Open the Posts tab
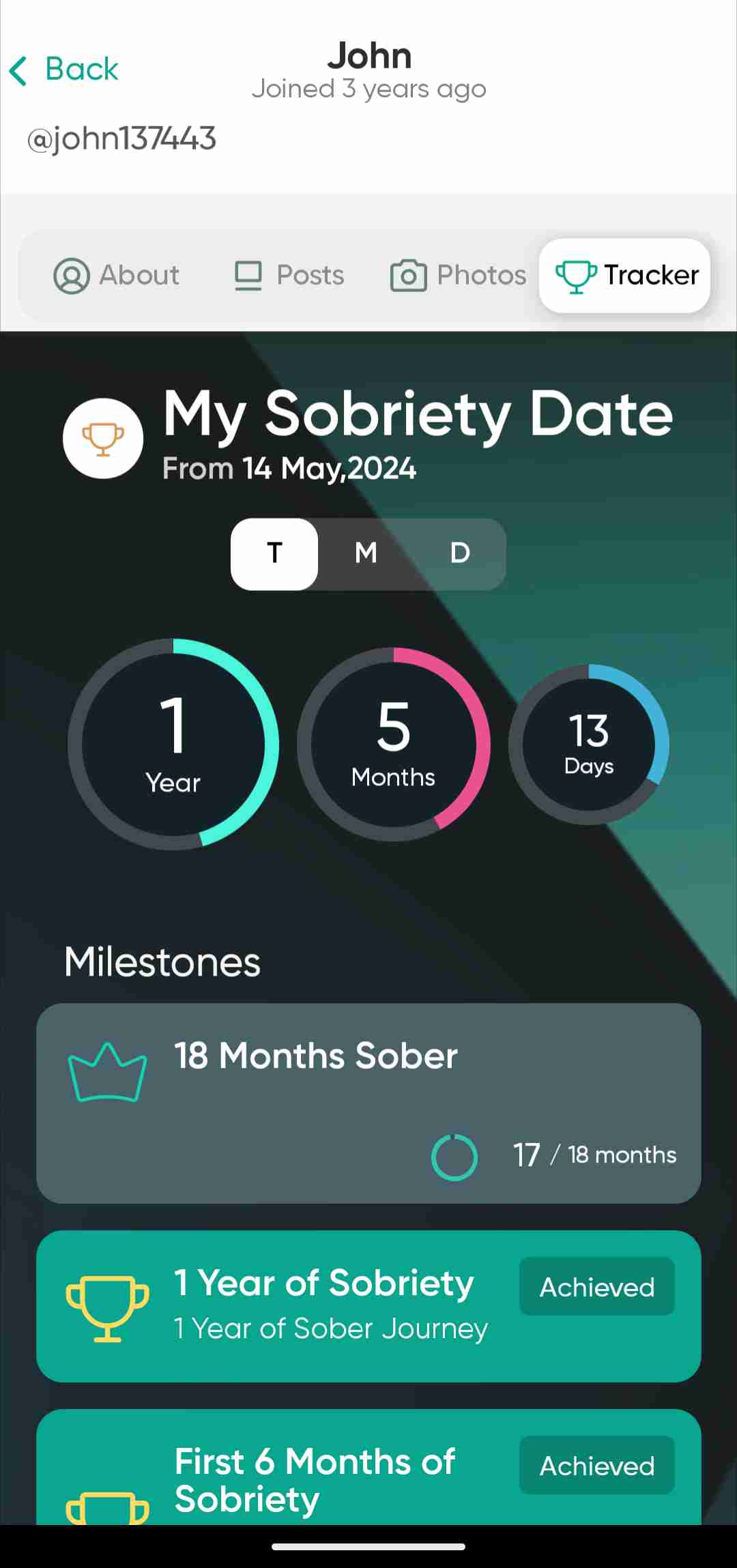The image size is (737, 1568). click(289, 276)
